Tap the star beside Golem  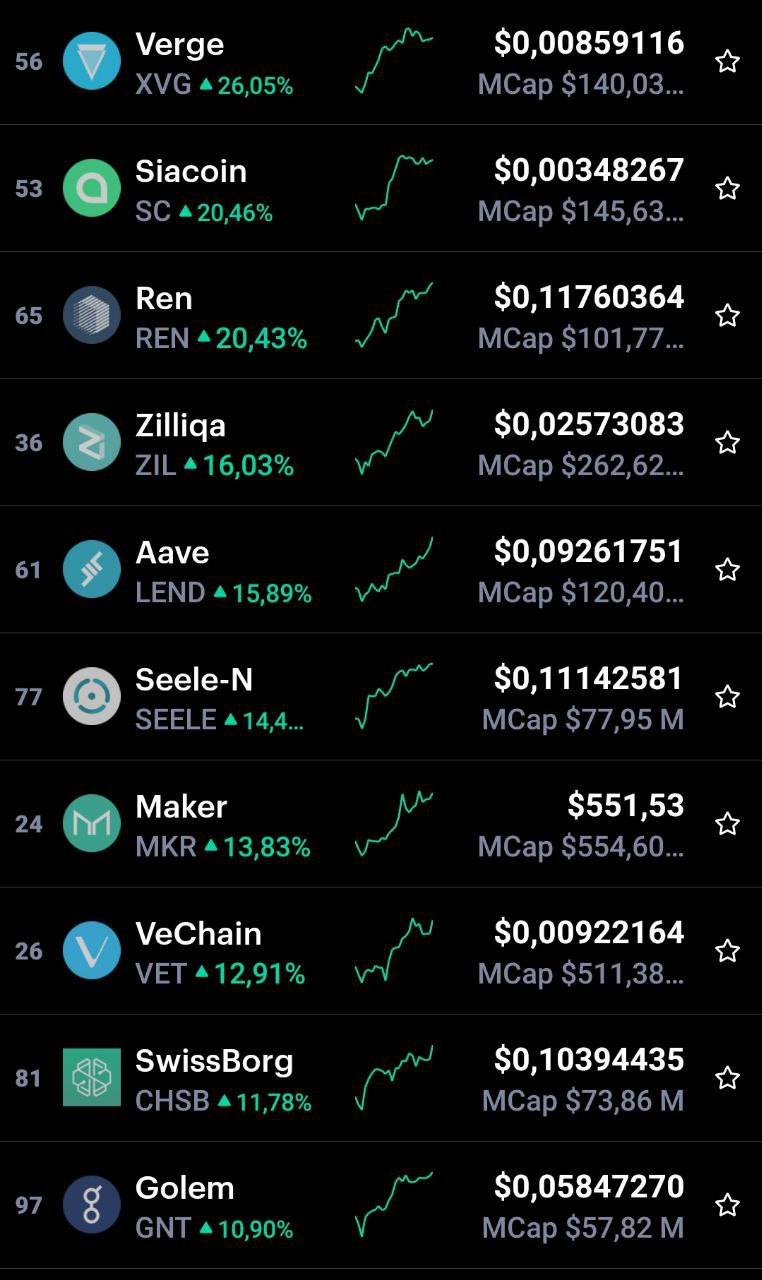pos(727,1204)
